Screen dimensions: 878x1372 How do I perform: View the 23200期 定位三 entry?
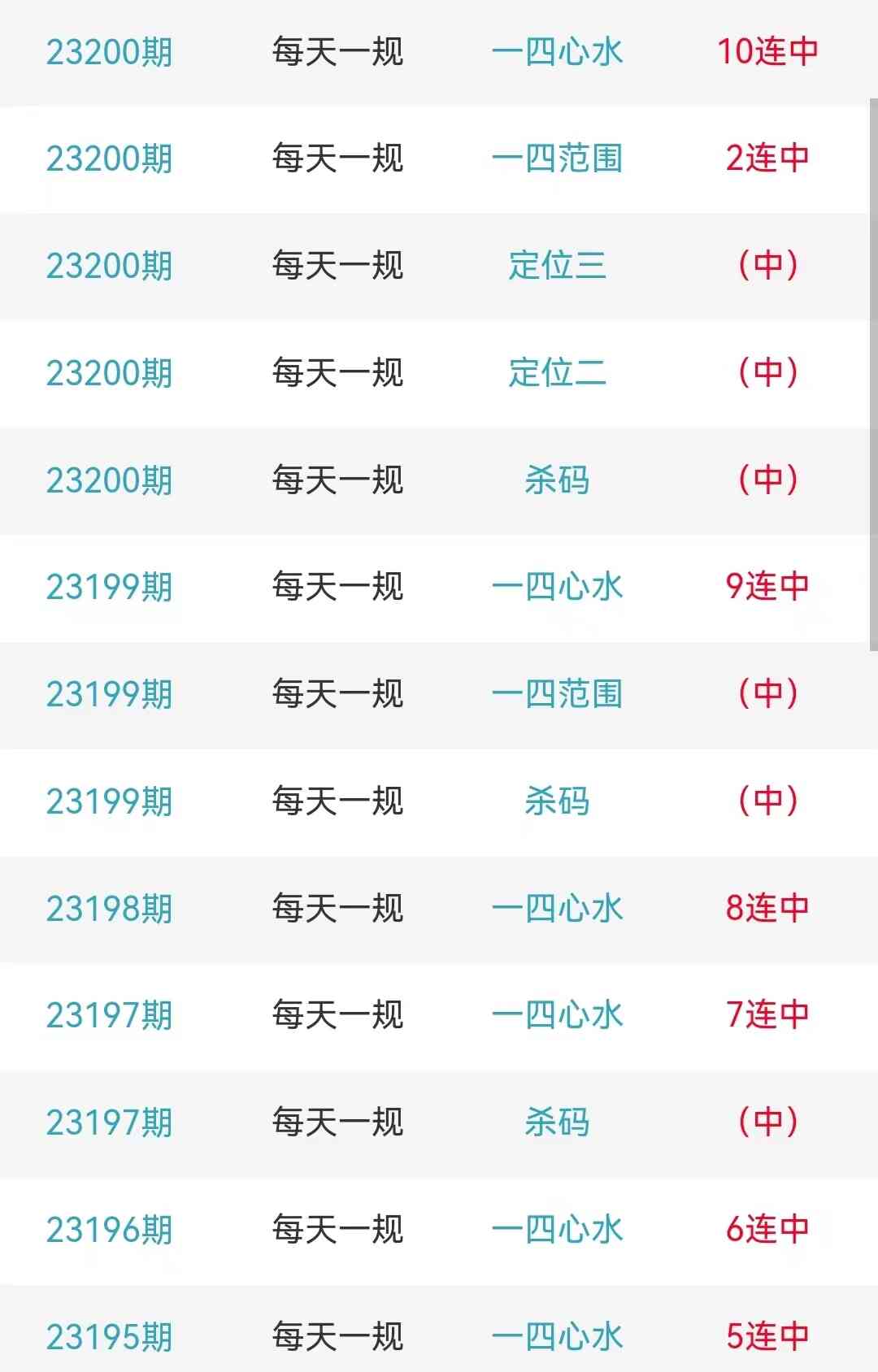click(x=557, y=266)
